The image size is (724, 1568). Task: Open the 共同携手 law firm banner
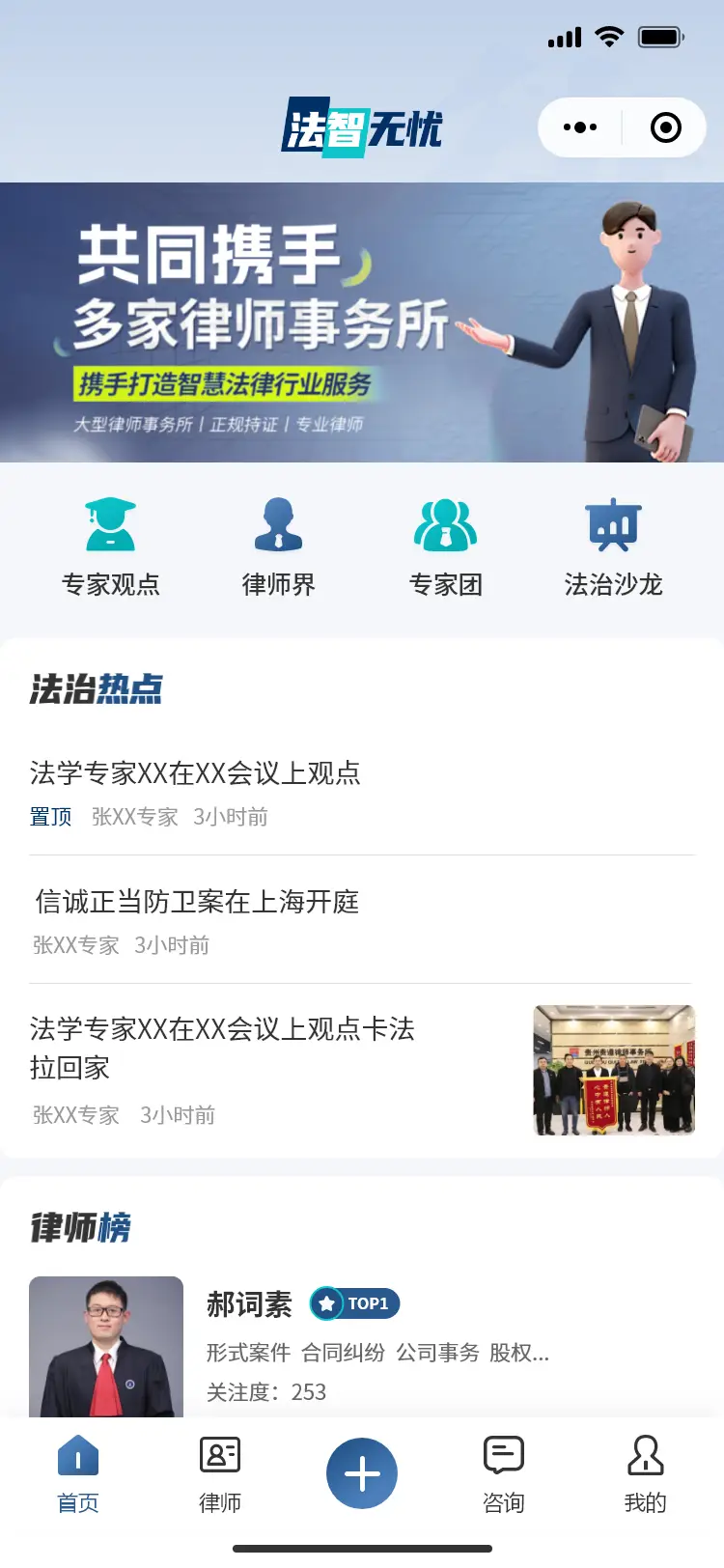pyautogui.click(x=362, y=322)
